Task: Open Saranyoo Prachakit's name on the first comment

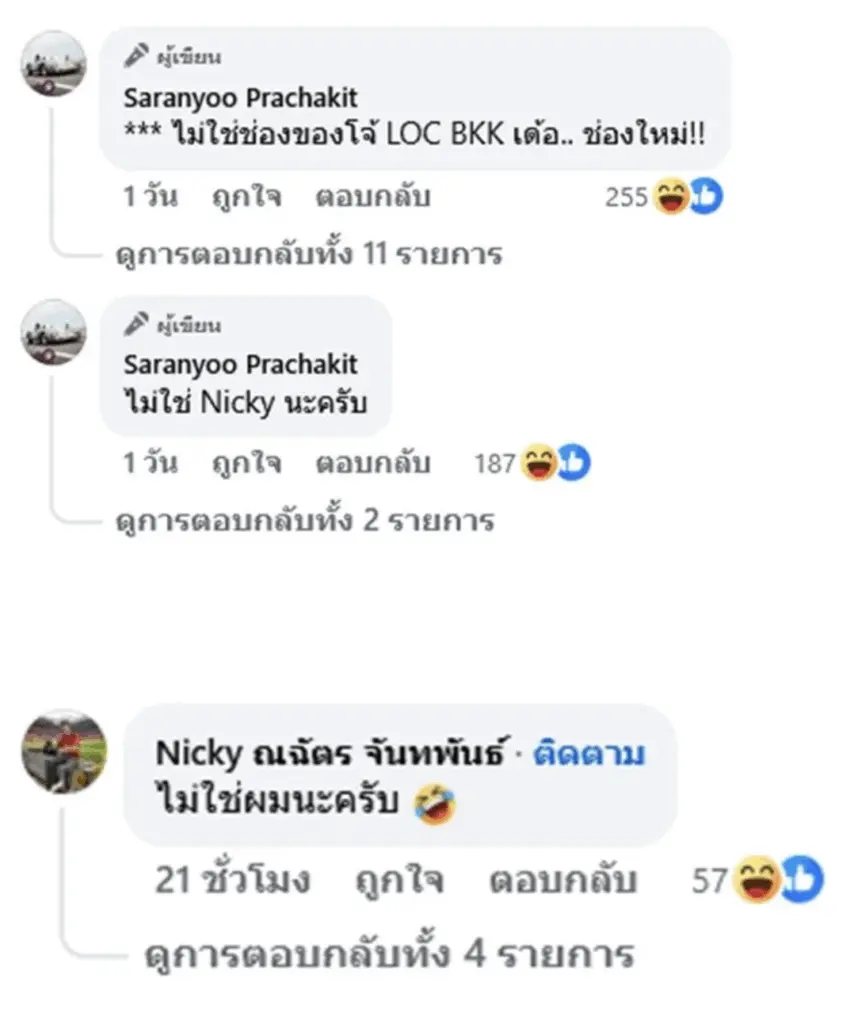Action: [x=240, y=98]
